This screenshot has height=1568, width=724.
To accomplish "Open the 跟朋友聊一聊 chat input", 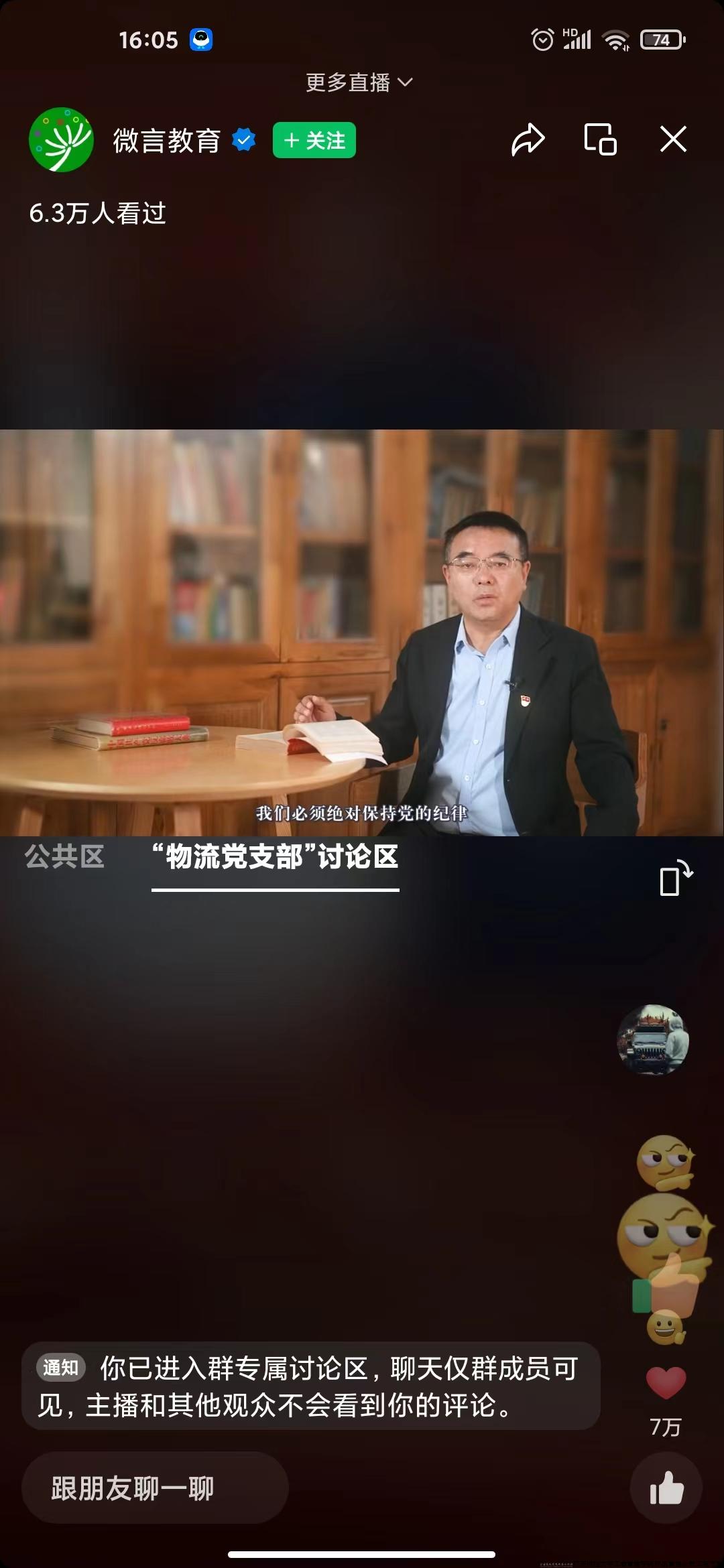I will (x=155, y=1488).
